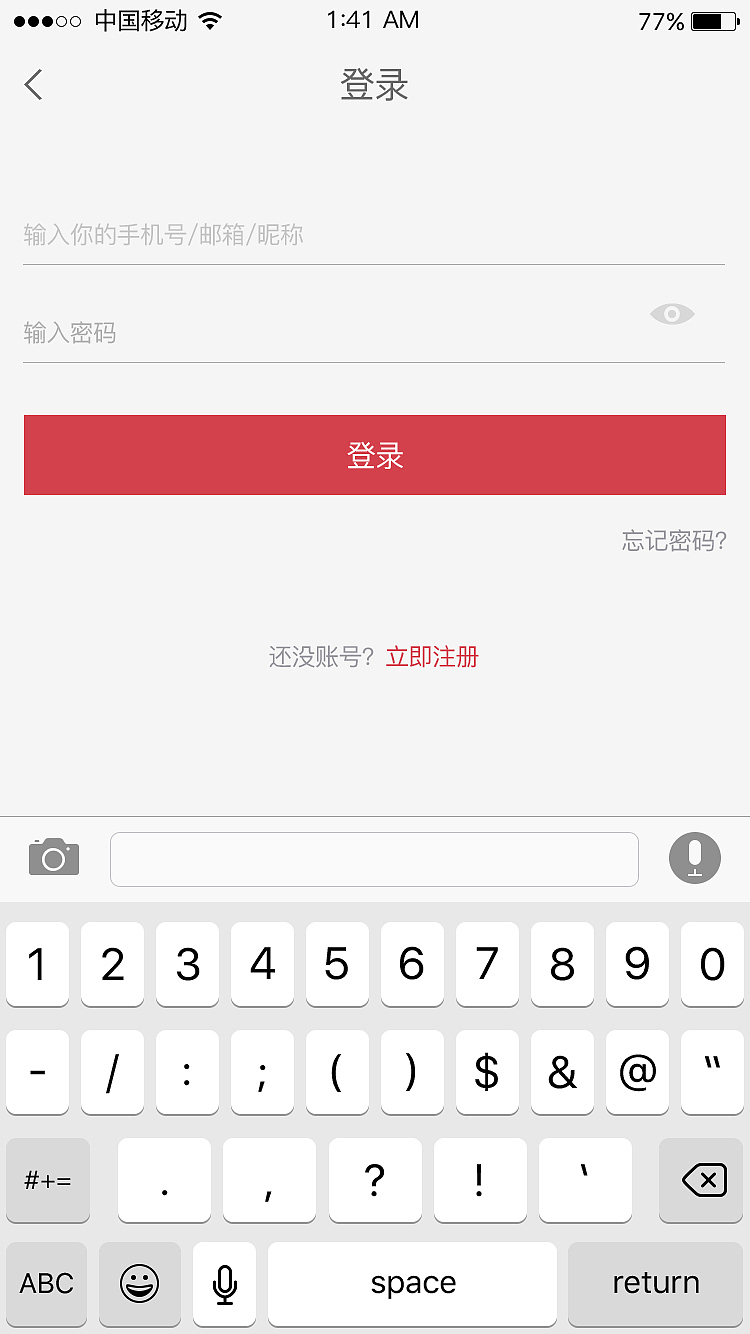Tap the back arrow in the top left

click(33, 85)
